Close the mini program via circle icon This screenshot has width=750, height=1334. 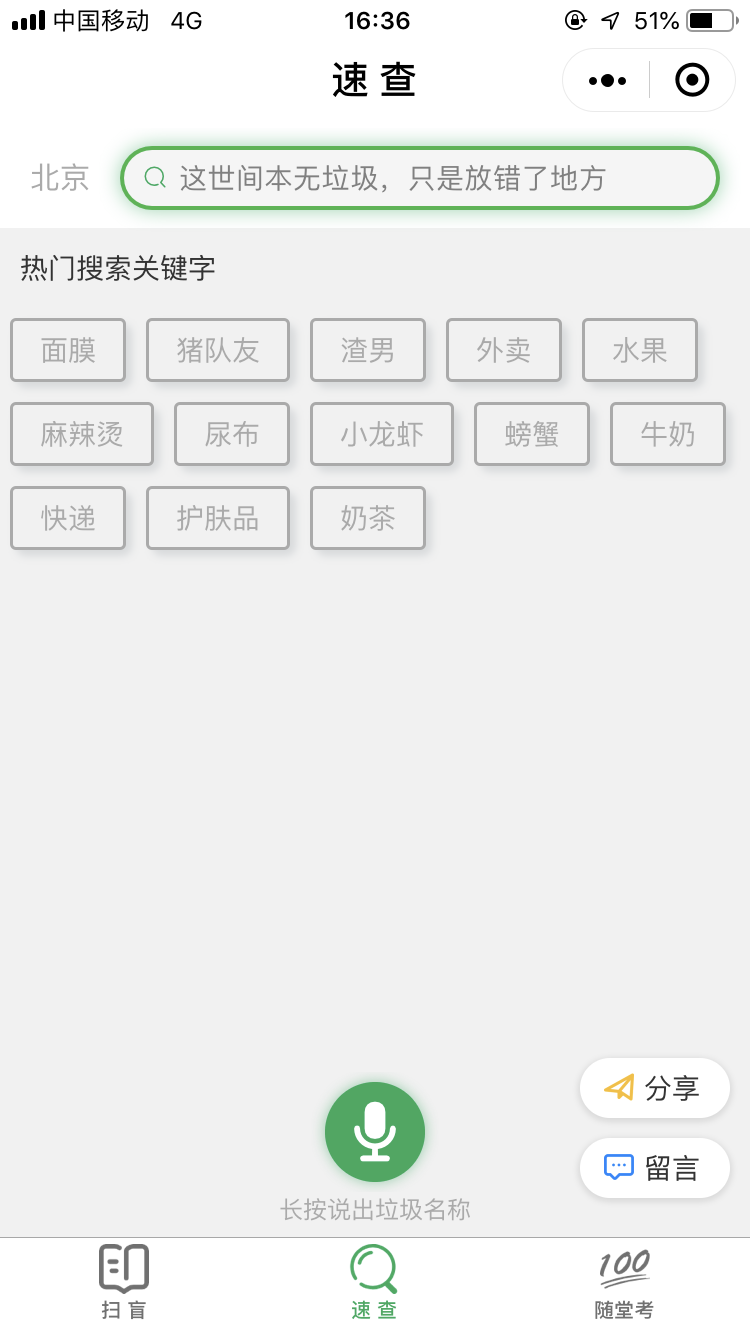(692, 80)
